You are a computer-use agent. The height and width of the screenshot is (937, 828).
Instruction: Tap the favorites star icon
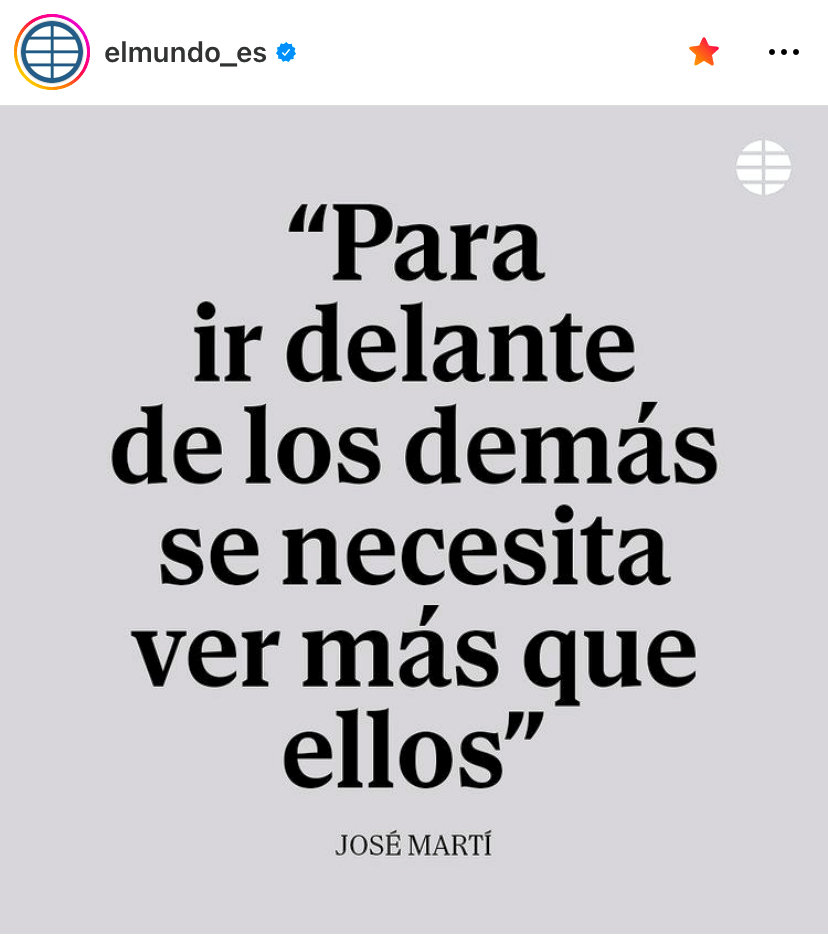(704, 52)
